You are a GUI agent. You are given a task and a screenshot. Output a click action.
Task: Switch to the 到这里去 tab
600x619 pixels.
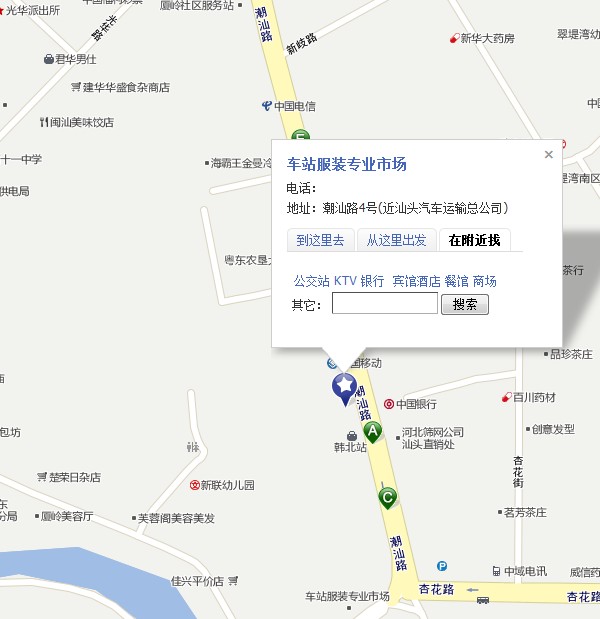tap(320, 240)
